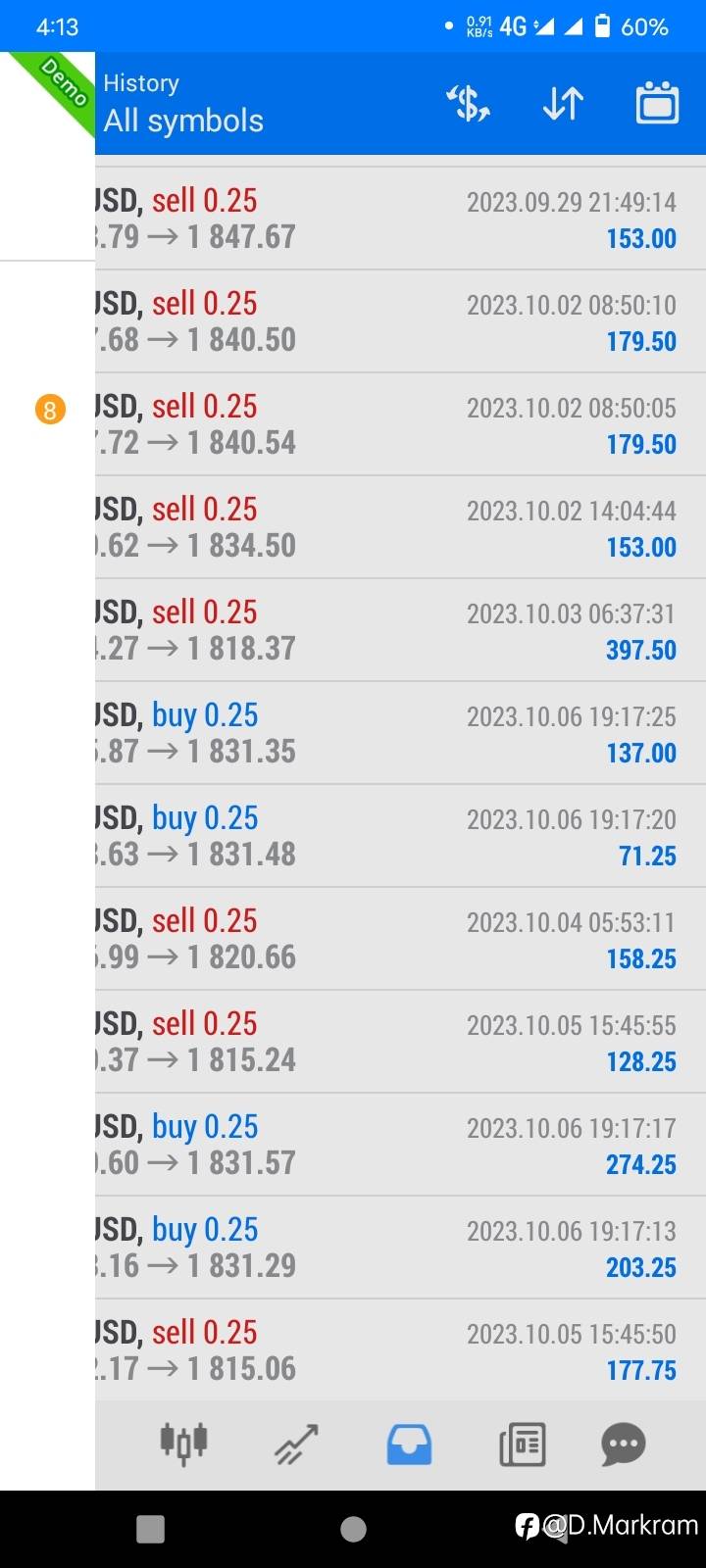The width and height of the screenshot is (706, 1568).
Task: Switch to the Quotes tab
Action: (x=184, y=1443)
